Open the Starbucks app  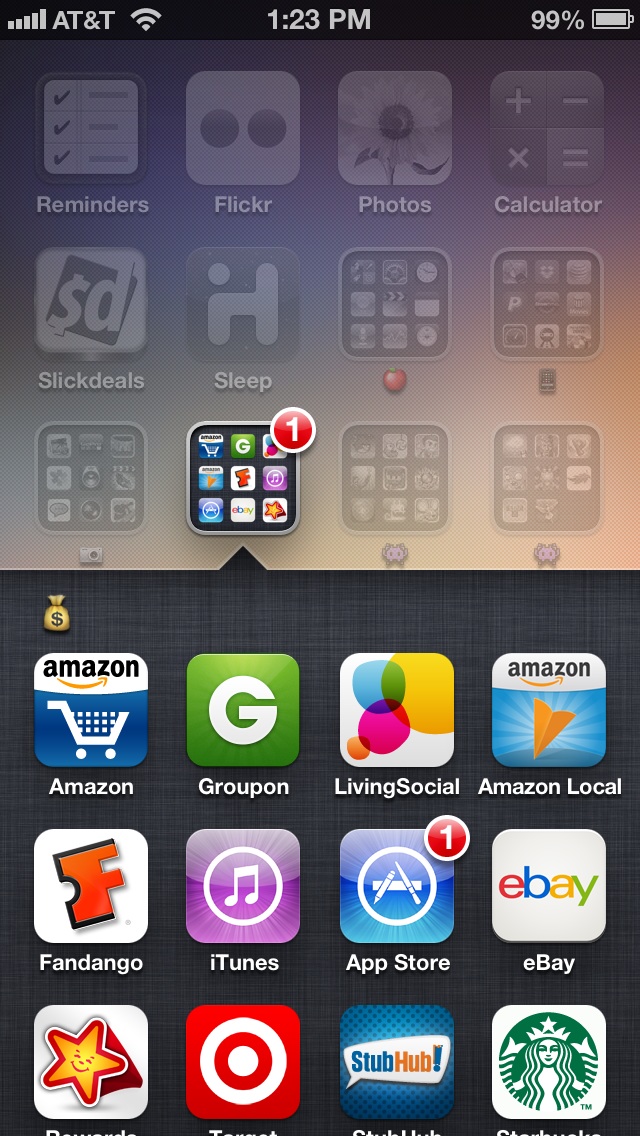coord(549,1061)
